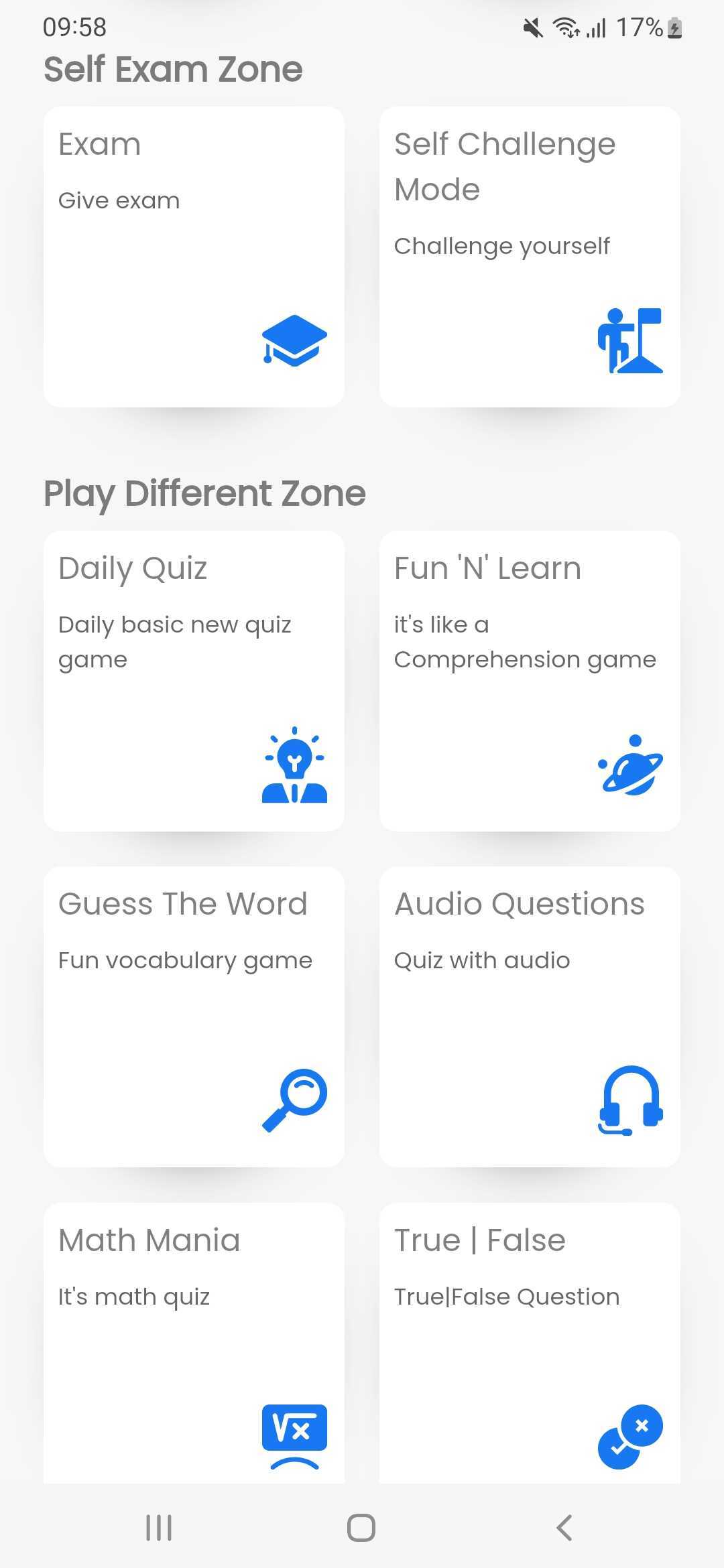Play Guess The Word

click(194, 1017)
